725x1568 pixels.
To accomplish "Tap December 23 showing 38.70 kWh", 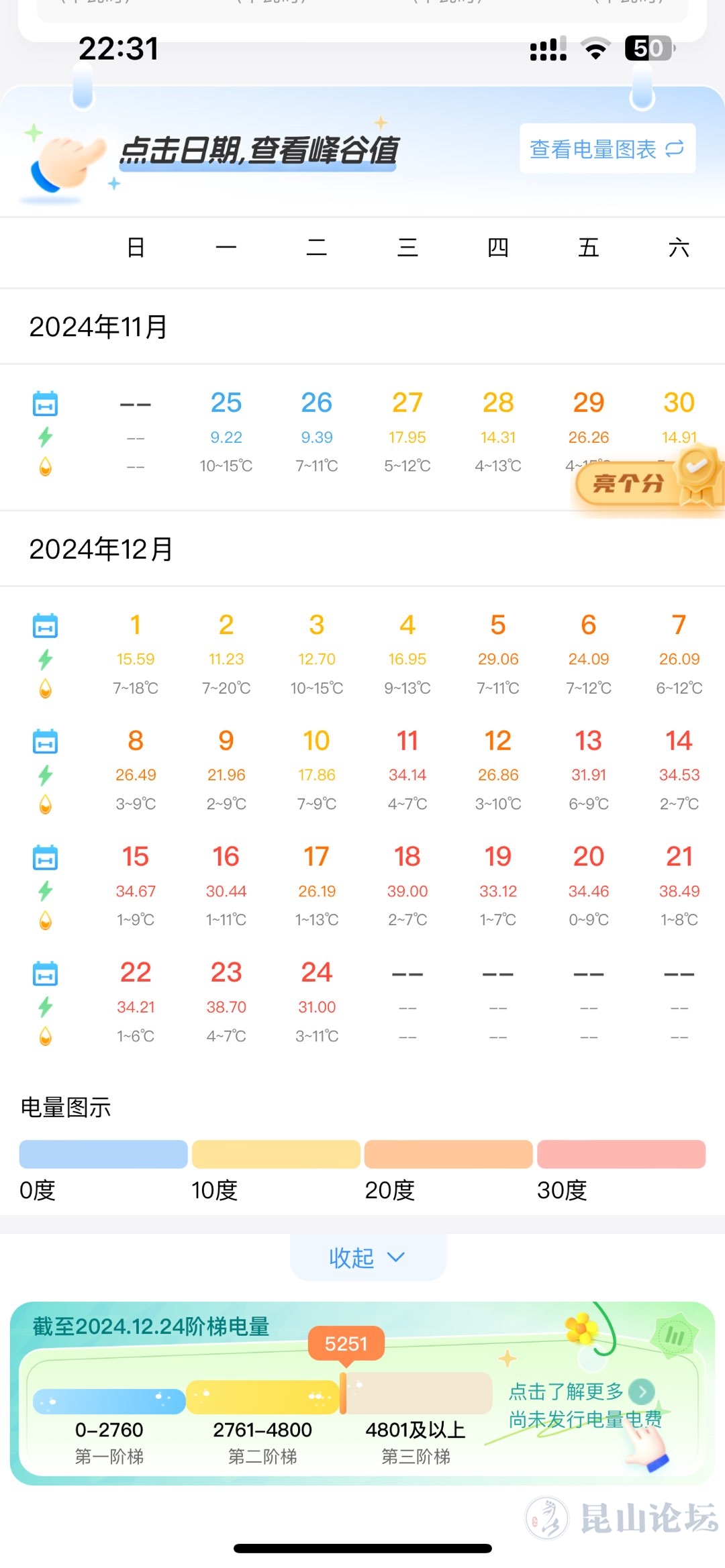I will coord(226,973).
